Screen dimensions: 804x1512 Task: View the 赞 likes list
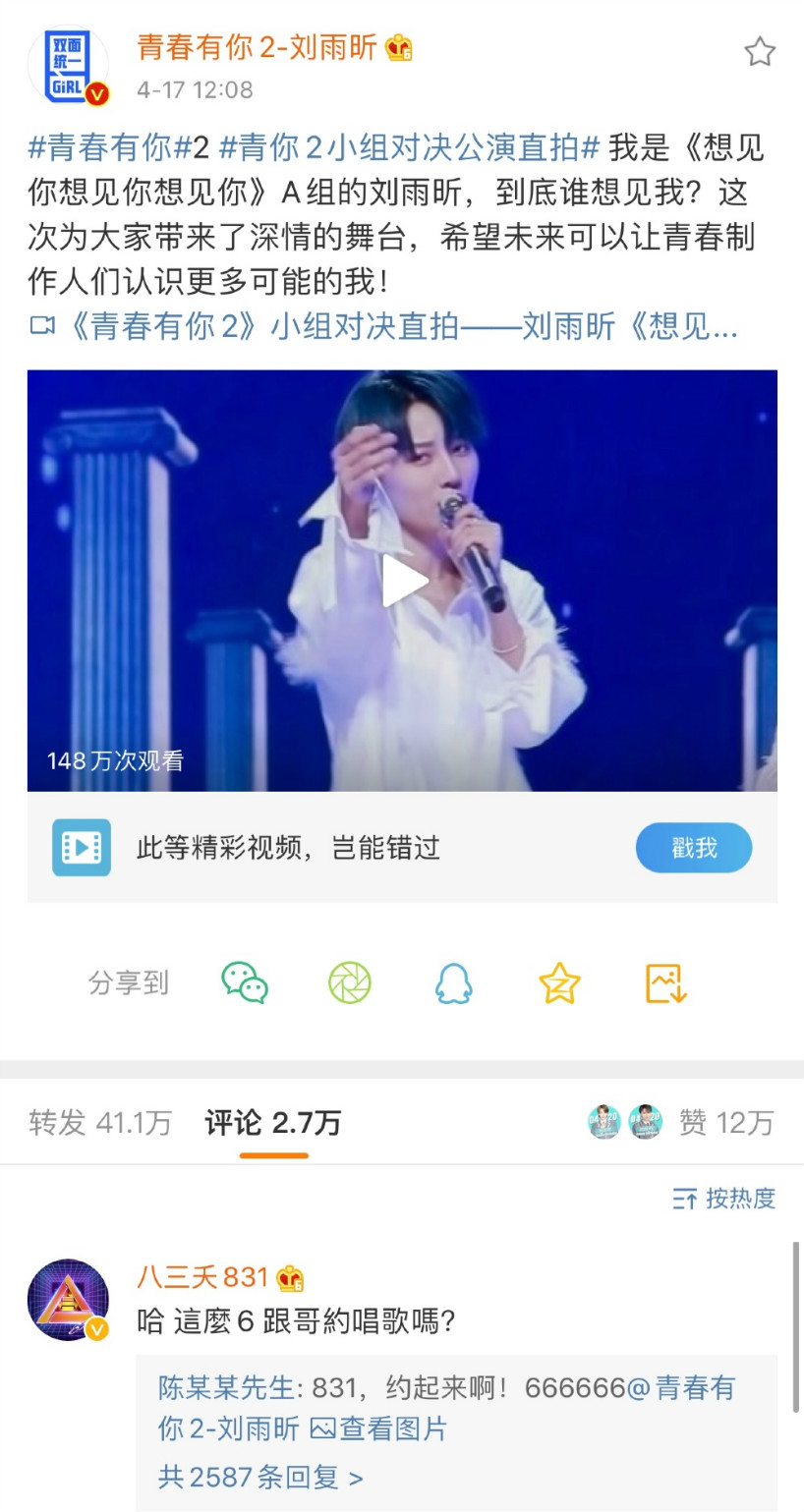click(x=725, y=1122)
